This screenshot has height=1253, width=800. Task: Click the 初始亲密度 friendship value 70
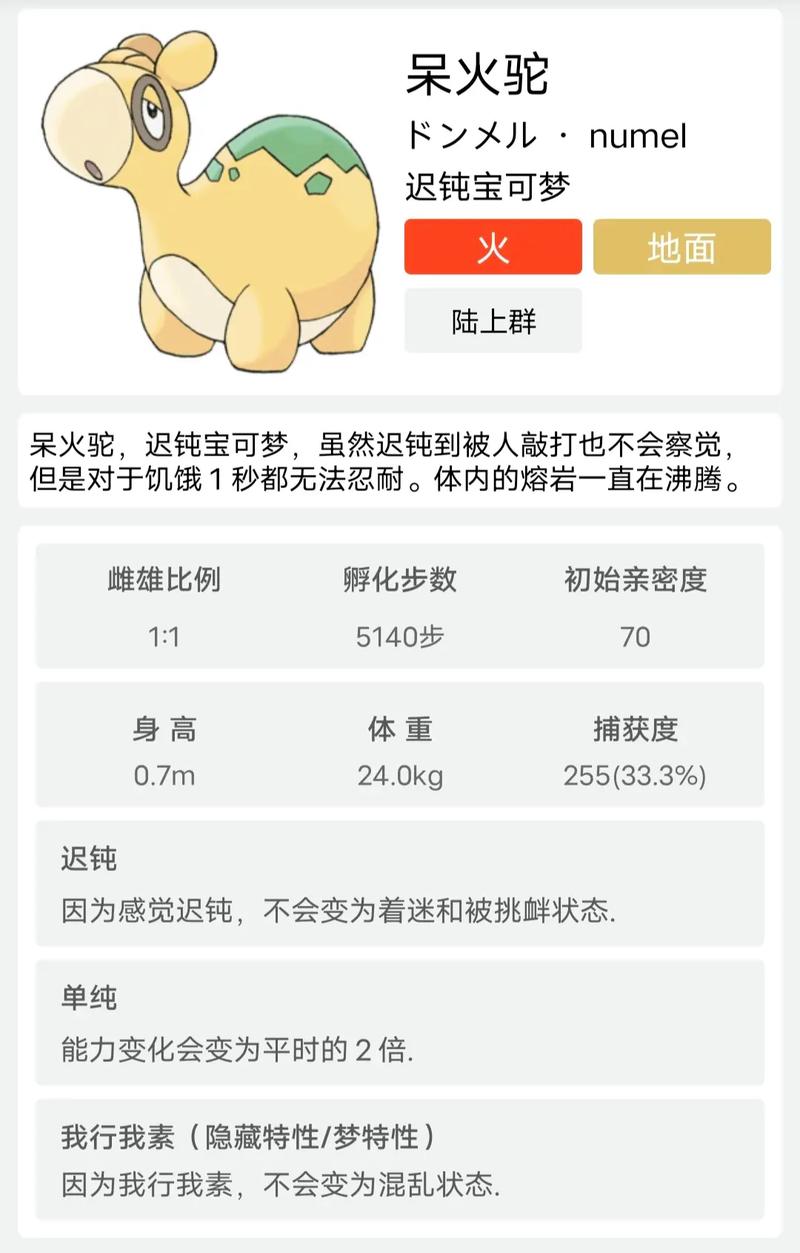[x=634, y=636]
